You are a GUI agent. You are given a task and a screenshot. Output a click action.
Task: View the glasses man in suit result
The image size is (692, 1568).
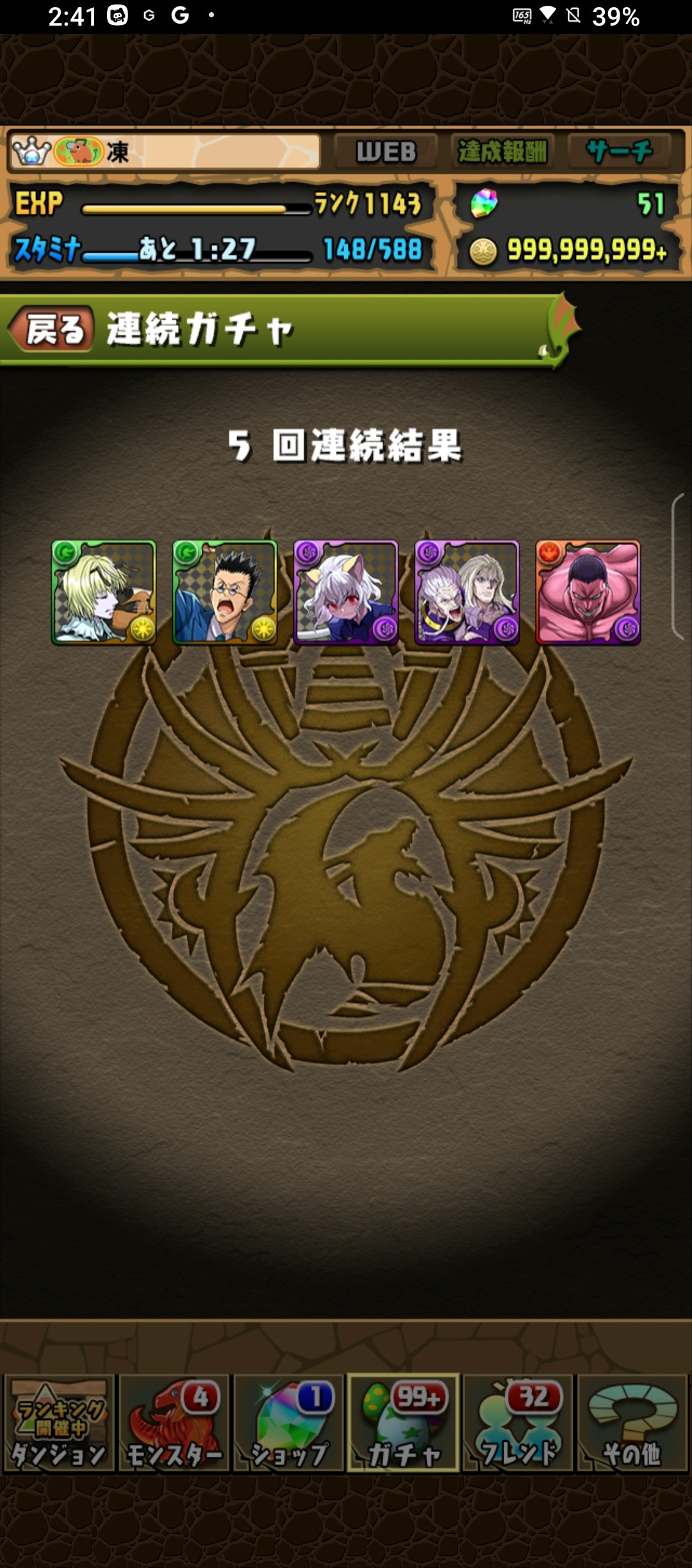point(225,592)
